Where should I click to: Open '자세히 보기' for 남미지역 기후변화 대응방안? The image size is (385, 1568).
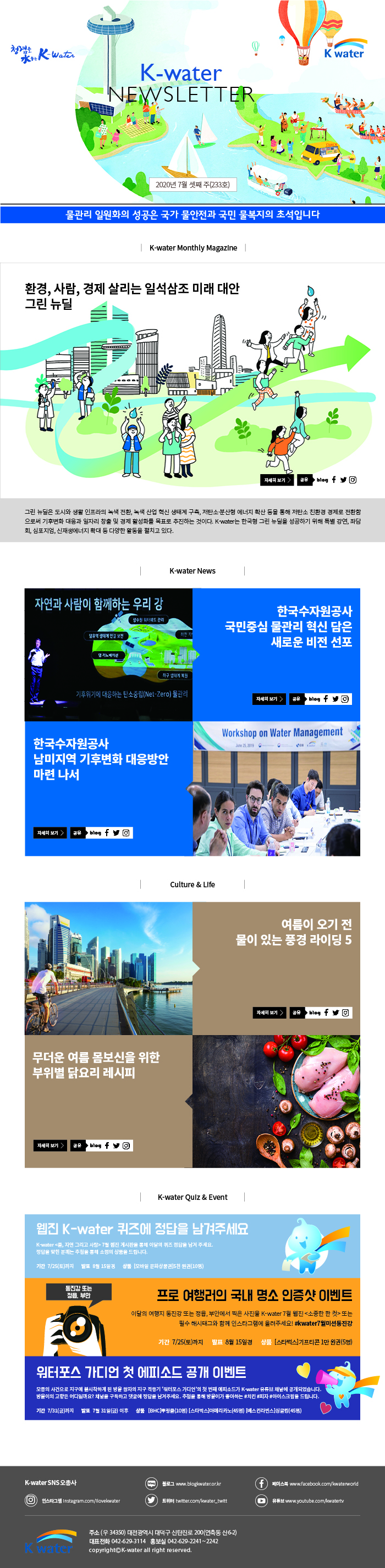click(50, 833)
